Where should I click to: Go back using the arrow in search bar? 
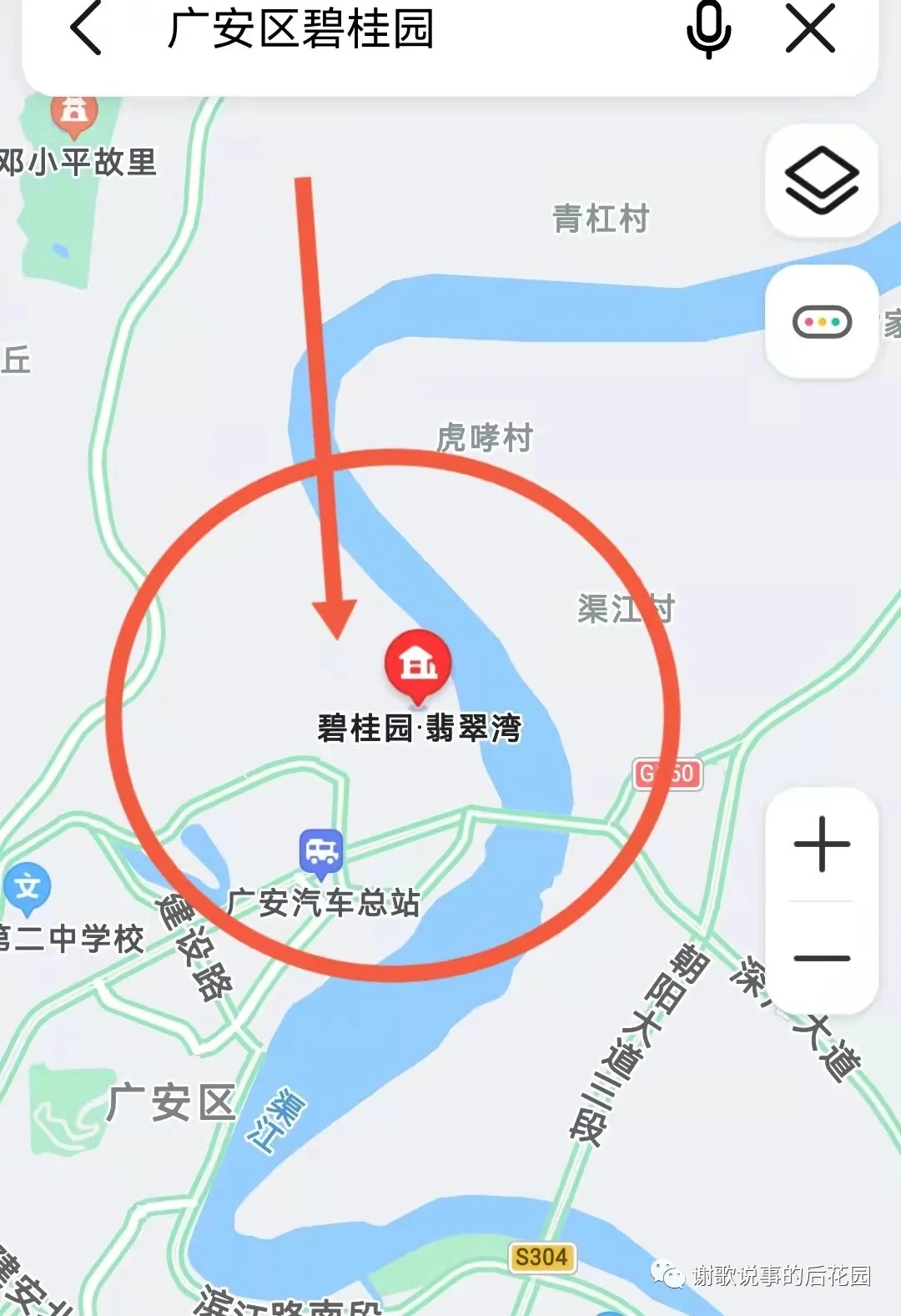click(x=86, y=29)
